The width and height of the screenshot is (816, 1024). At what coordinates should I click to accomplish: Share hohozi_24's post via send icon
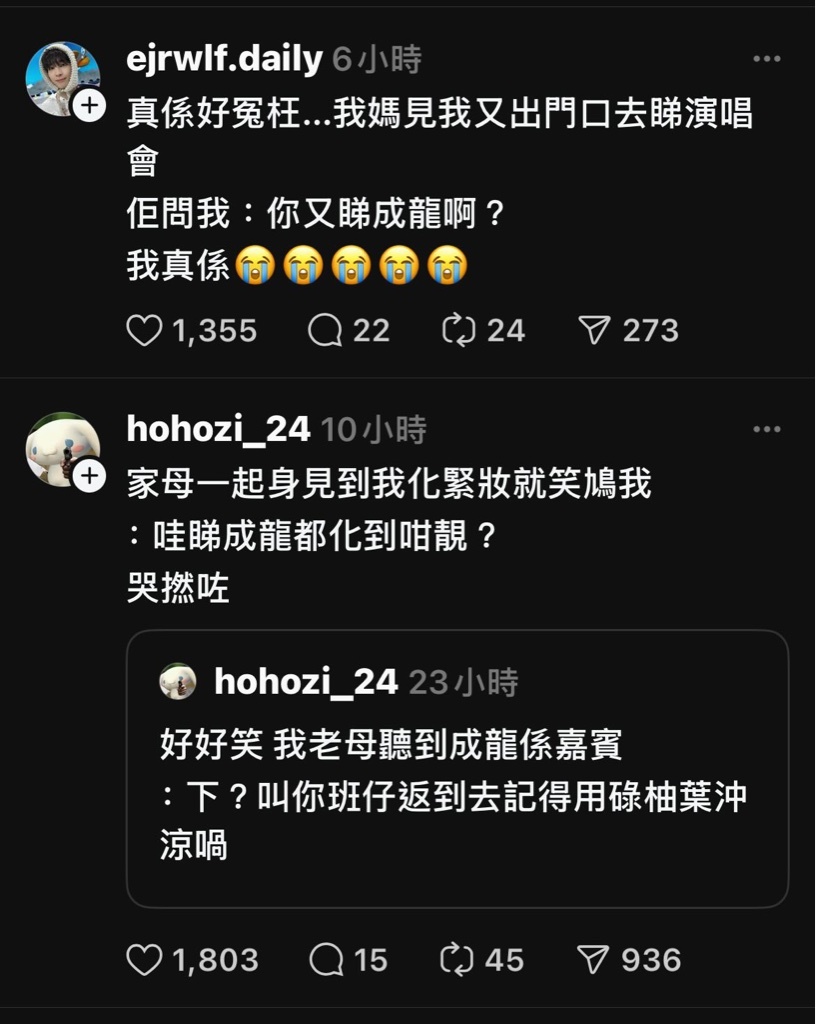tap(594, 960)
